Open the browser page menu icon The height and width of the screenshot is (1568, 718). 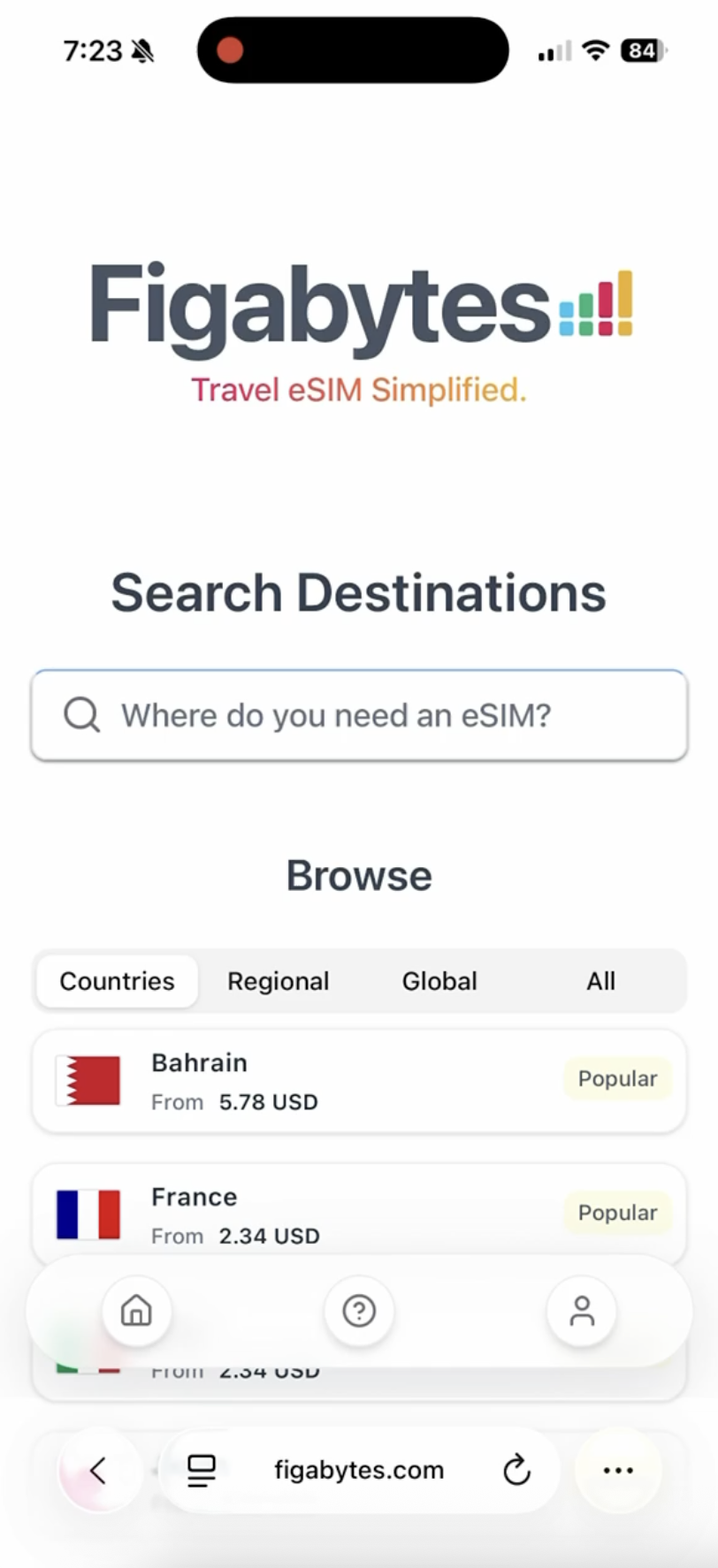coord(202,1470)
